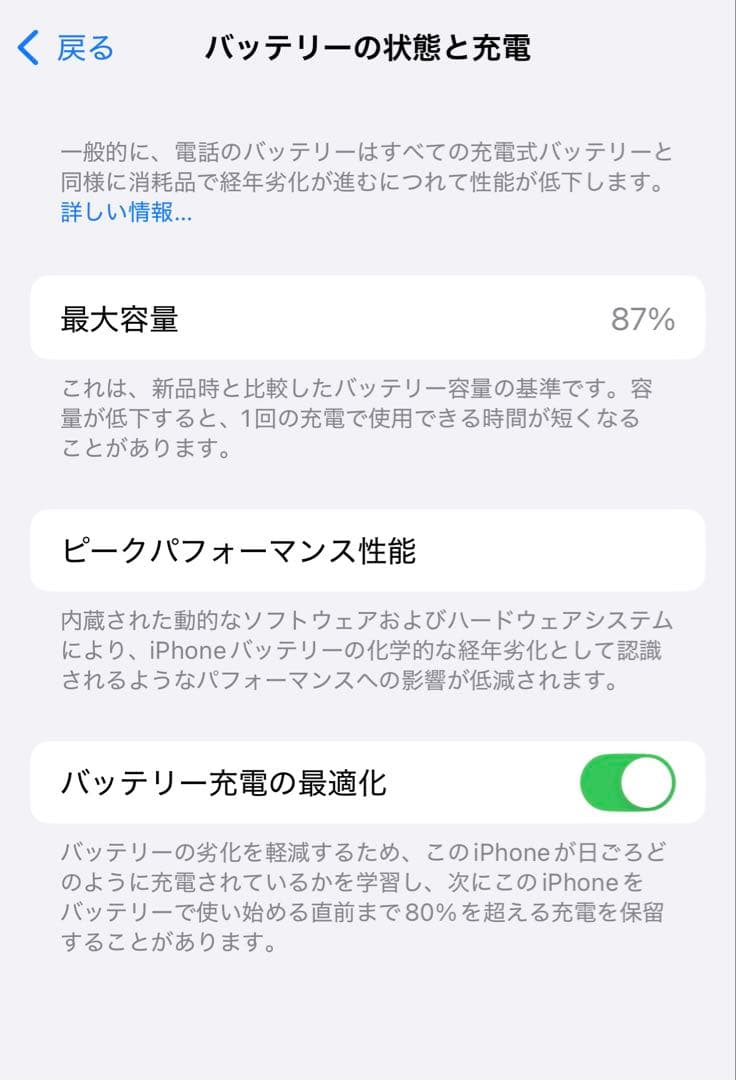Turn the green charging optimization switch off
This screenshot has width=736, height=1080.
(x=626, y=783)
